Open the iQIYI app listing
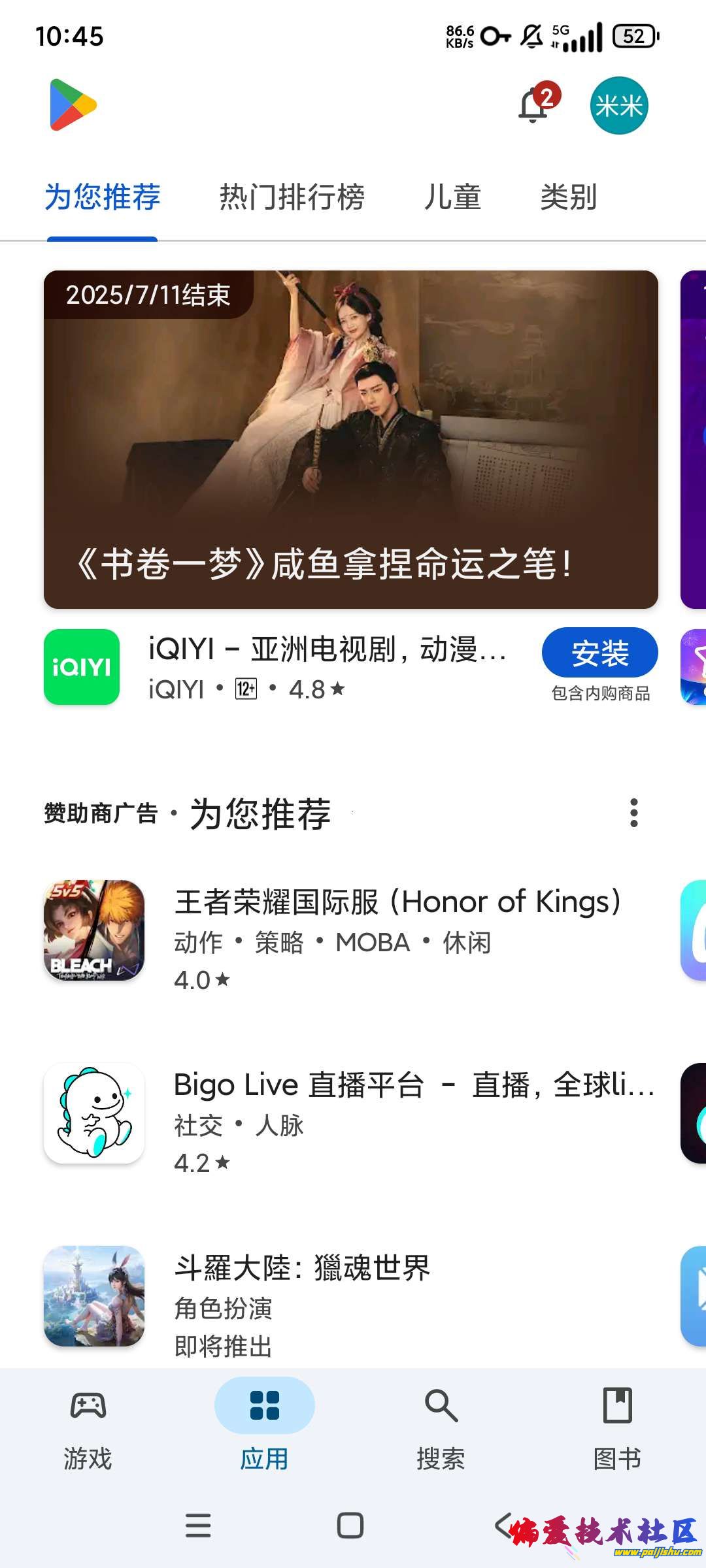This screenshot has width=706, height=1568. coord(327,666)
